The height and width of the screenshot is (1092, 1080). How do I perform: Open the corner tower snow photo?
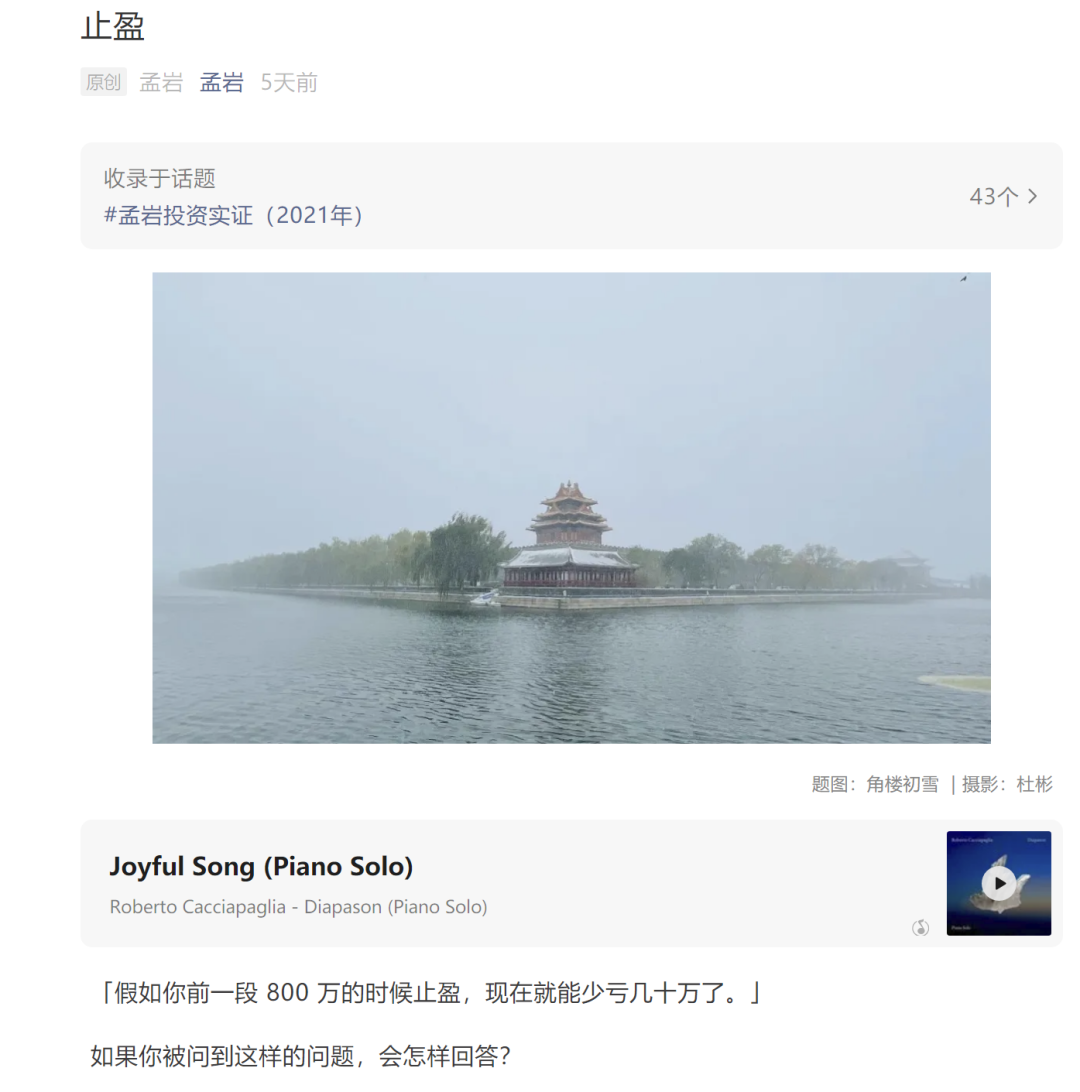tap(571, 507)
